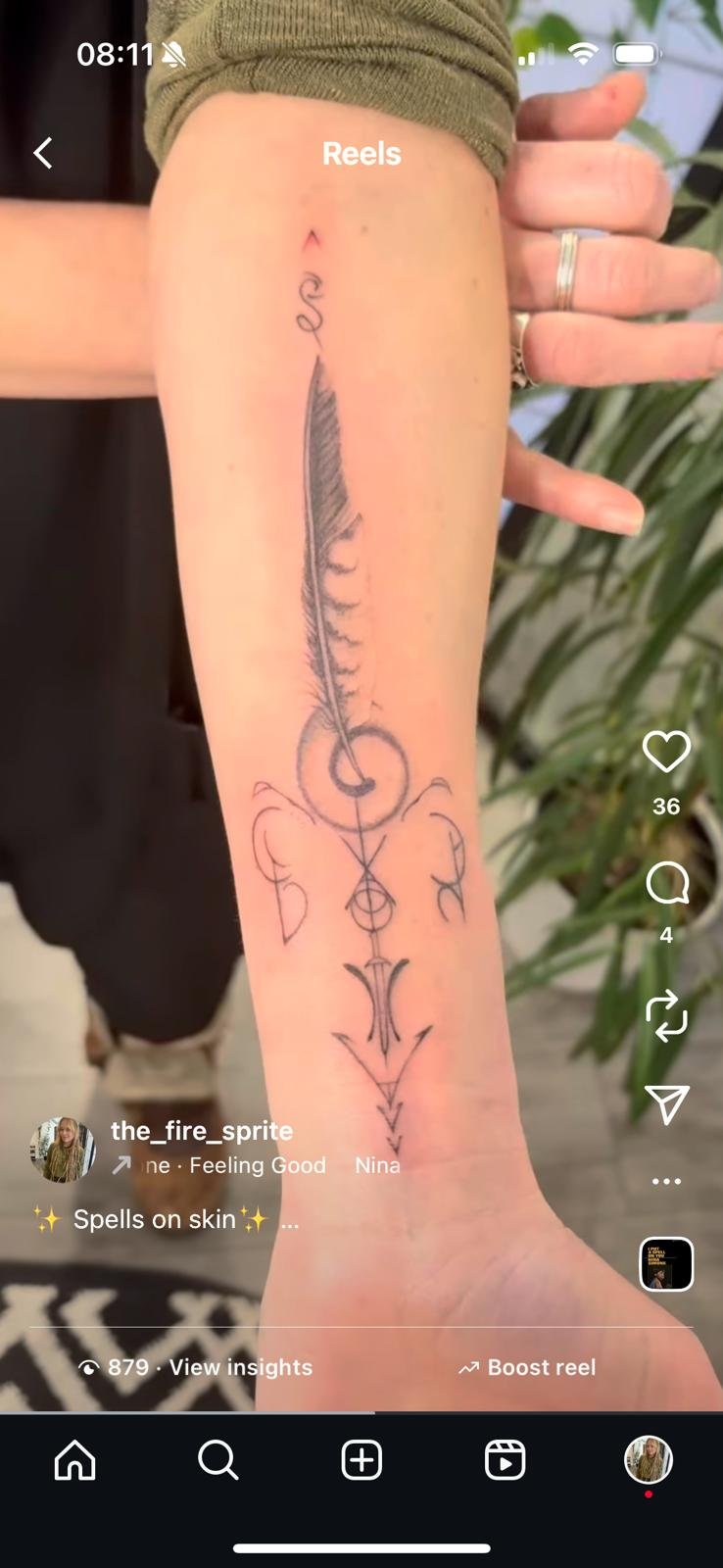Screen dimensions: 723x1568
Task: Switch to the Reels tab
Action: (505, 1460)
